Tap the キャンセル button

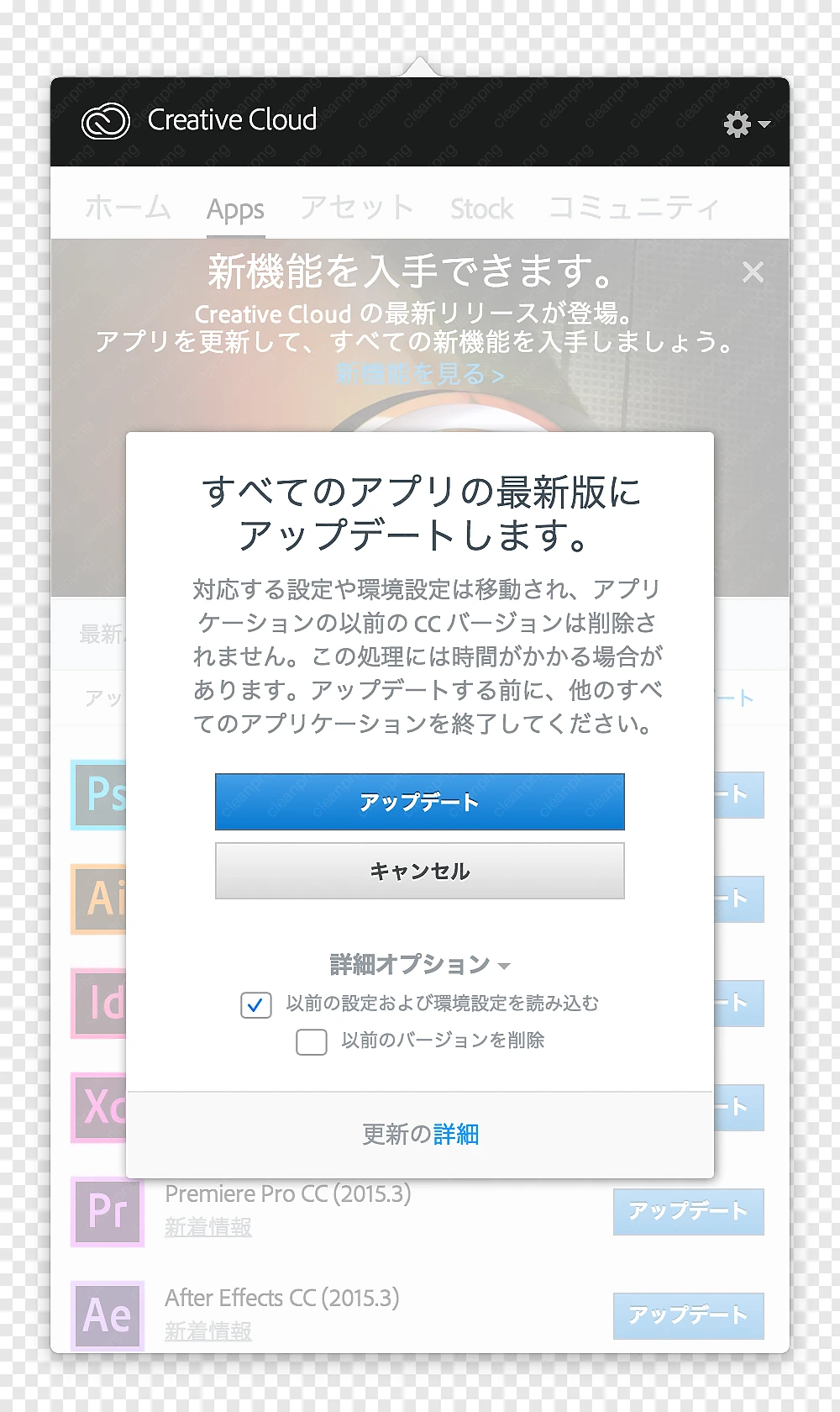click(420, 871)
